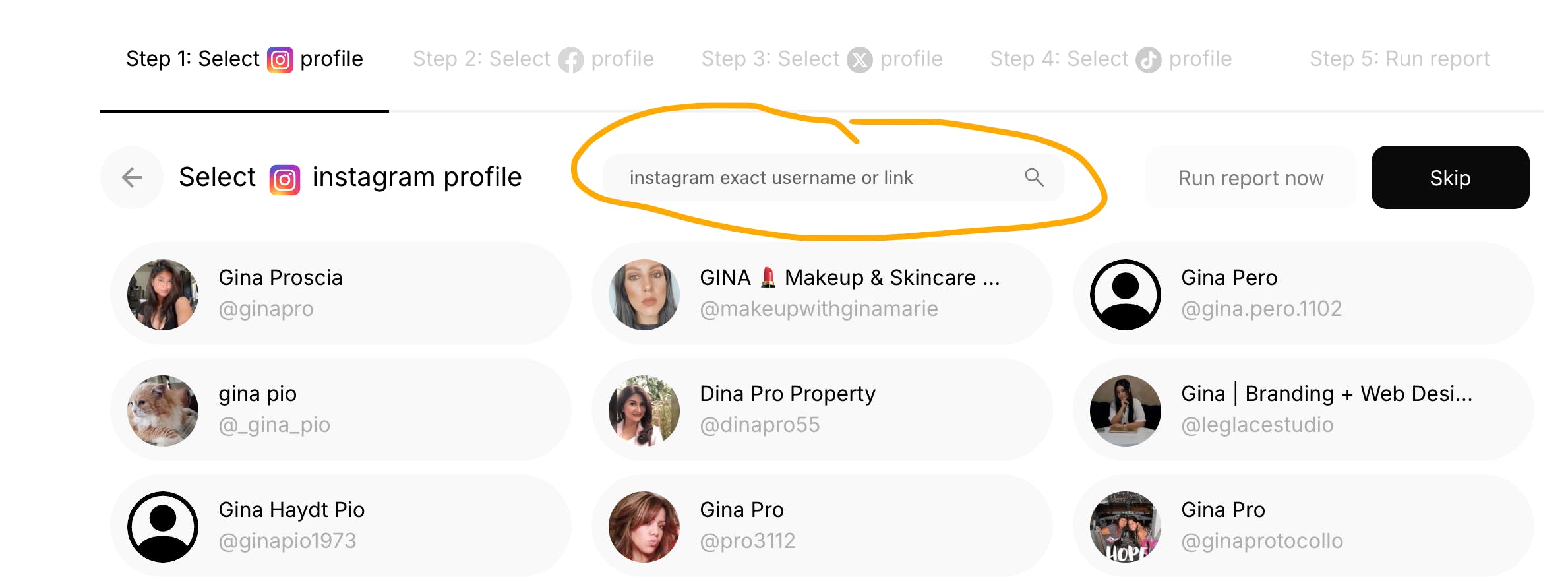Select Gina Haydt Pio @ginapio1973
1568x587 pixels.
[x=340, y=526]
